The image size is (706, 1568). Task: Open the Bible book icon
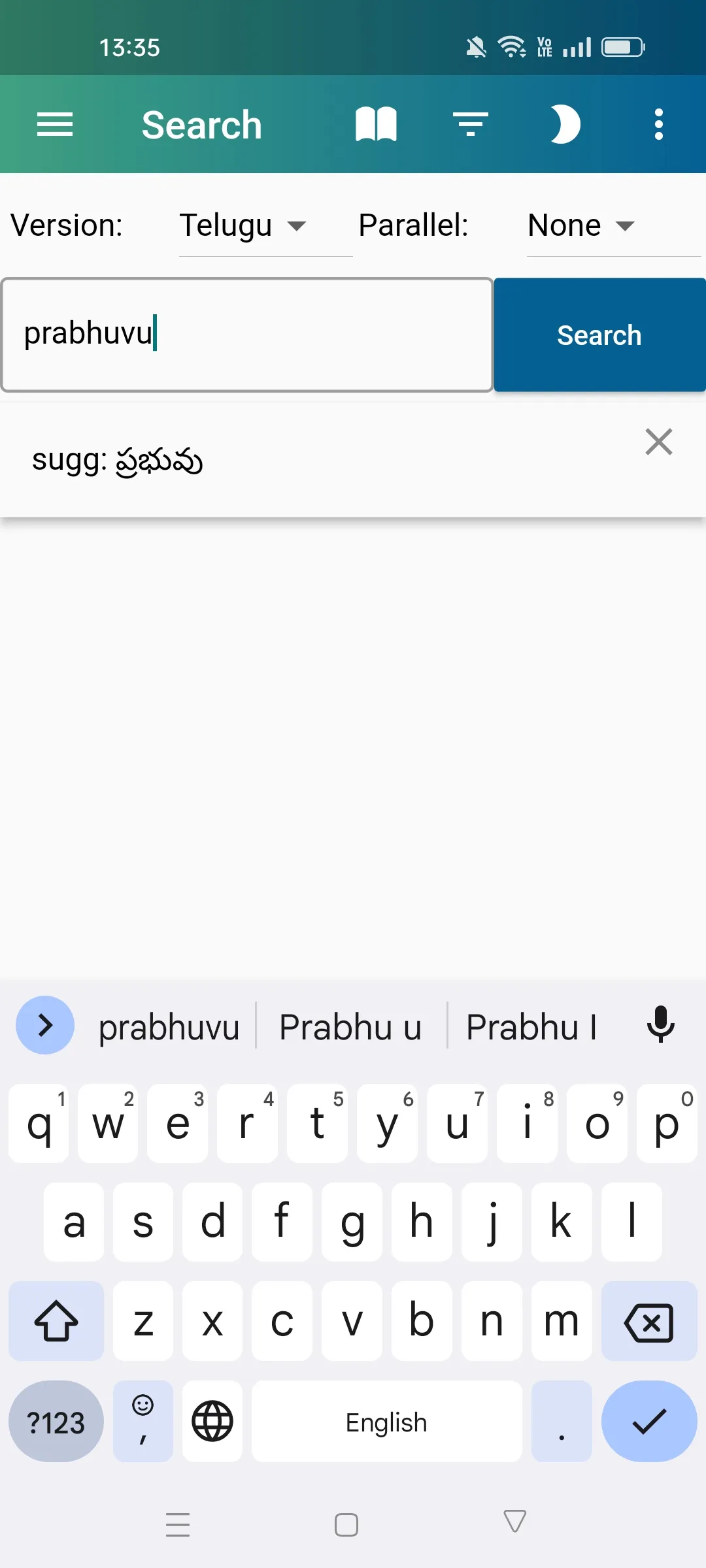tap(376, 124)
